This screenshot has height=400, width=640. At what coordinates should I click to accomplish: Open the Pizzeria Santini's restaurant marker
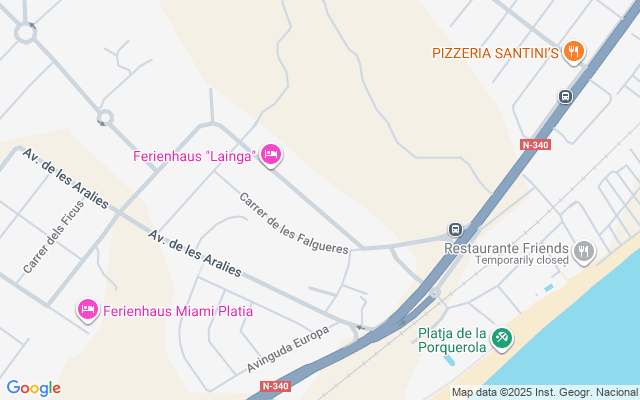[572, 51]
